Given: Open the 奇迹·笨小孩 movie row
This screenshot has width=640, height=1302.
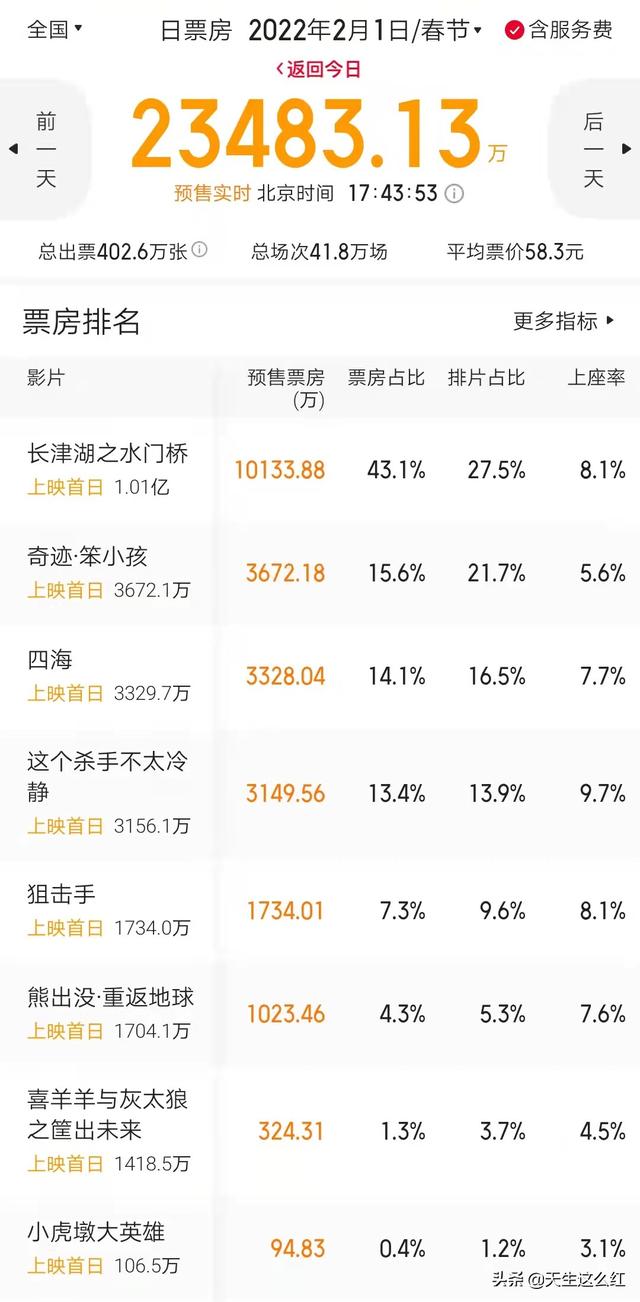Looking at the screenshot, I should [320, 573].
